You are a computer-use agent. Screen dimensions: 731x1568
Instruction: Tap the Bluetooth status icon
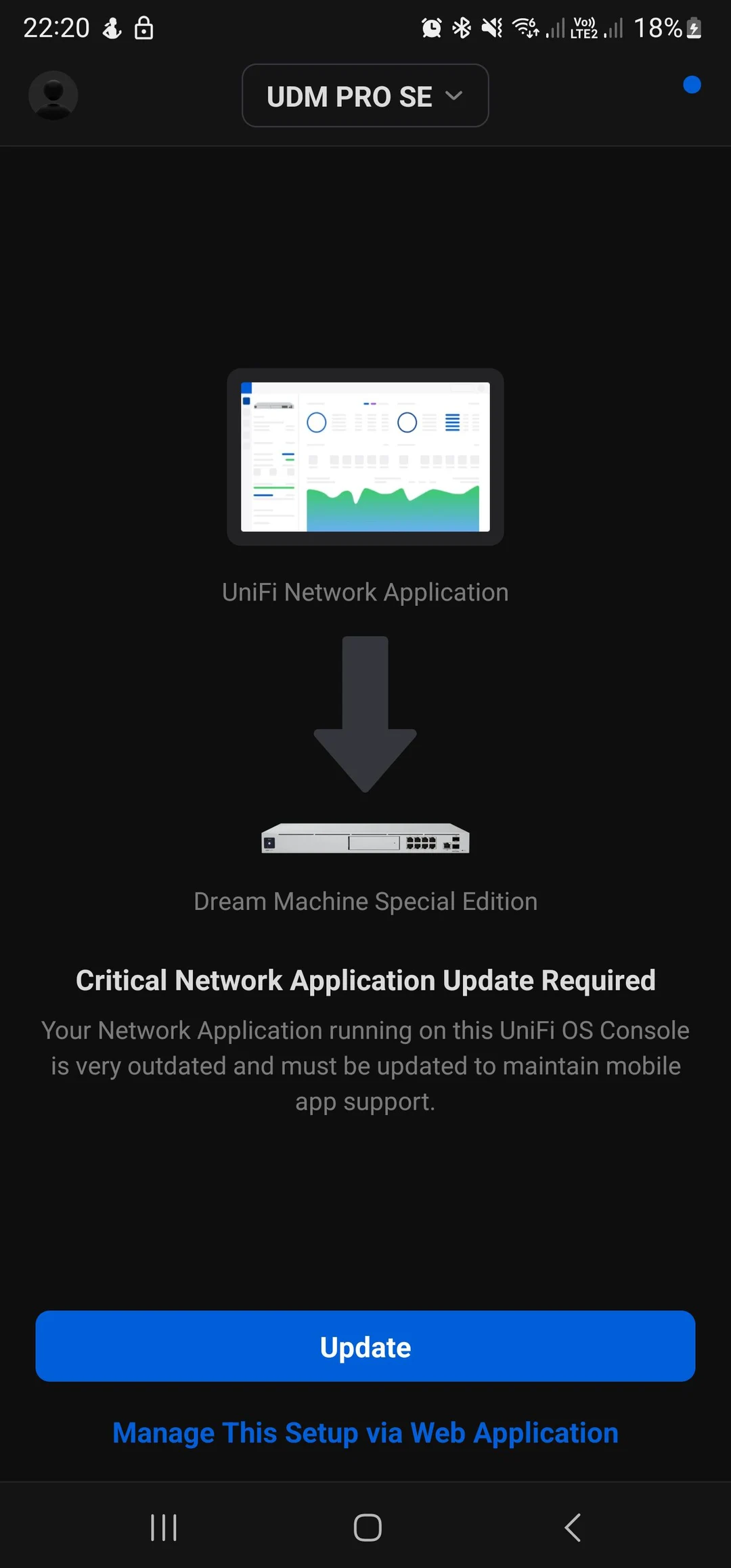(461, 28)
